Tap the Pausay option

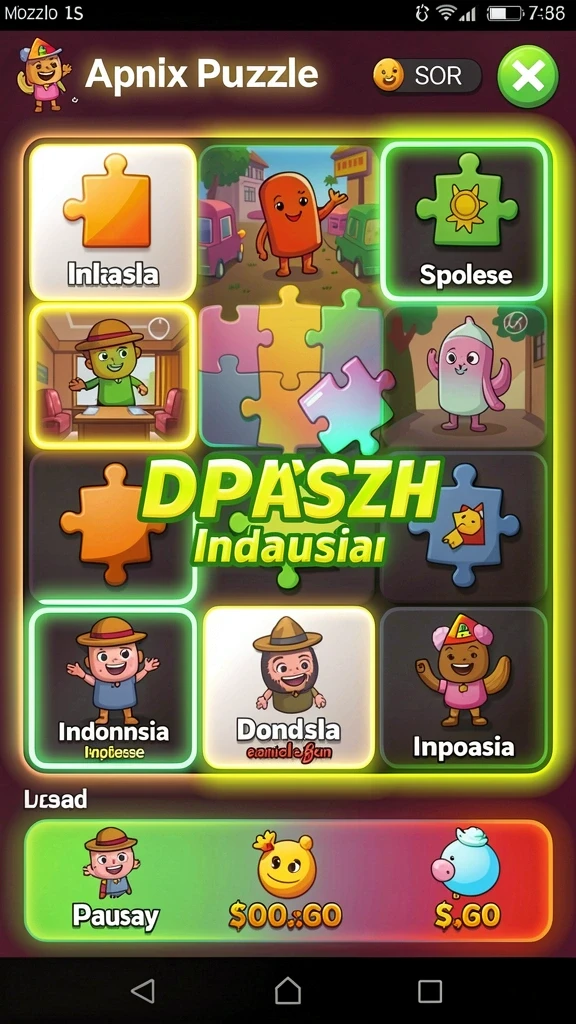click(114, 880)
